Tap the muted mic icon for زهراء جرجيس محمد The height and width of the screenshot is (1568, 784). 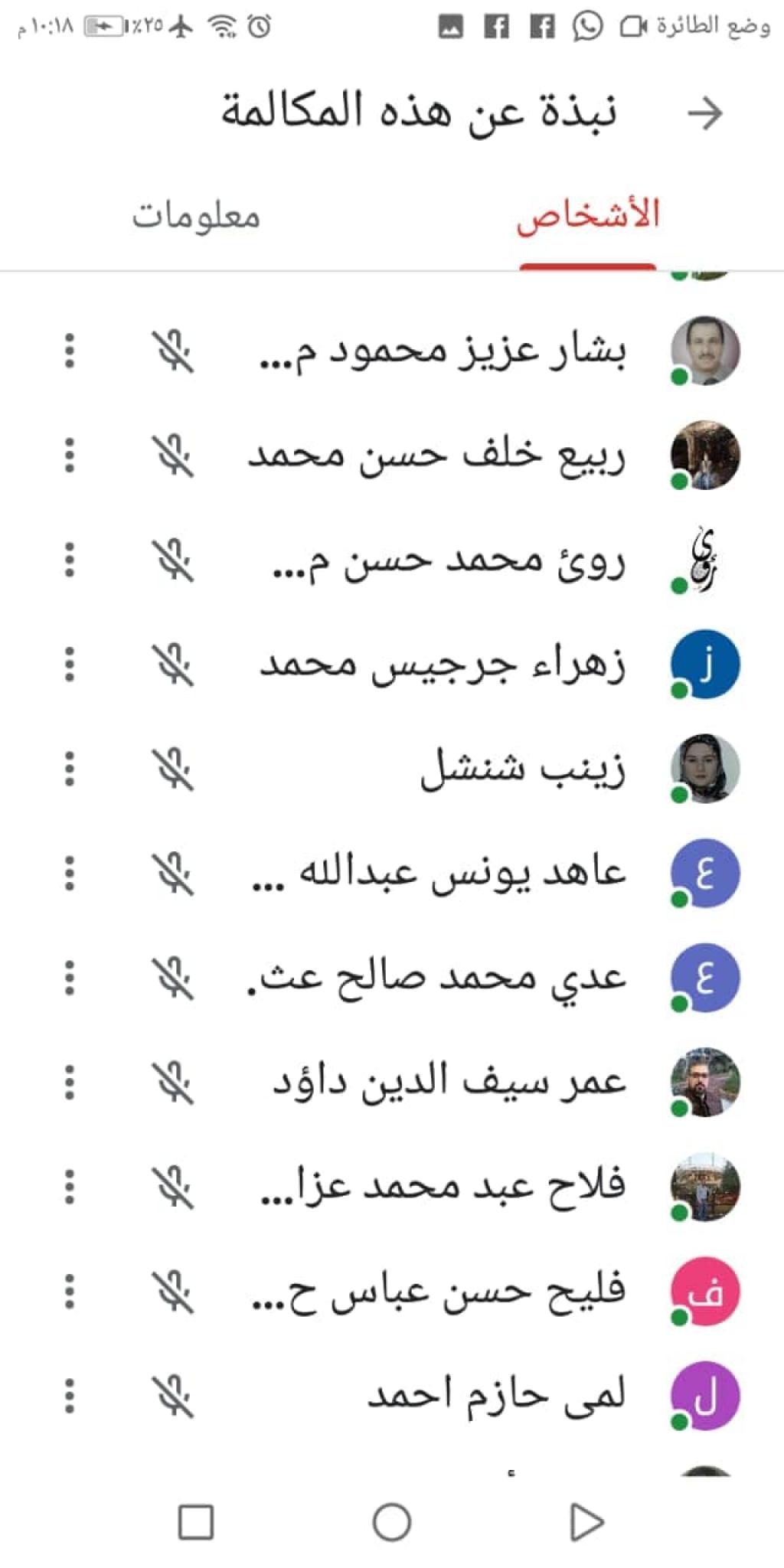pos(172,665)
